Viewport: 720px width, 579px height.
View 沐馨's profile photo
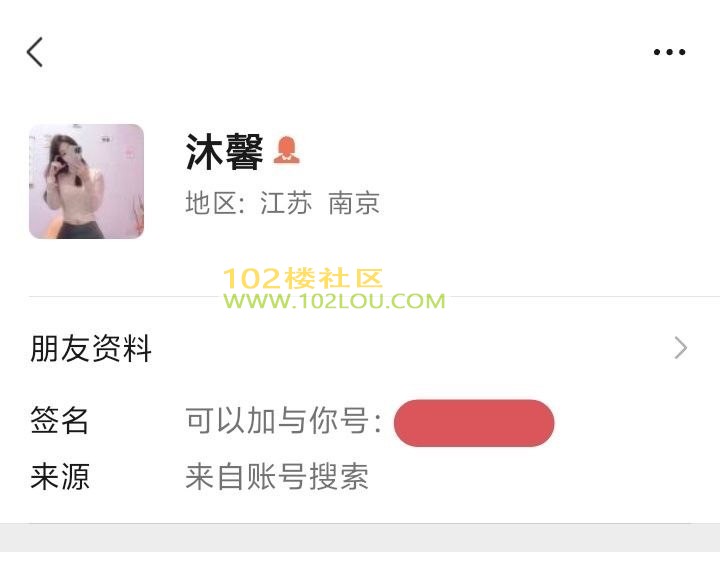(x=86, y=181)
